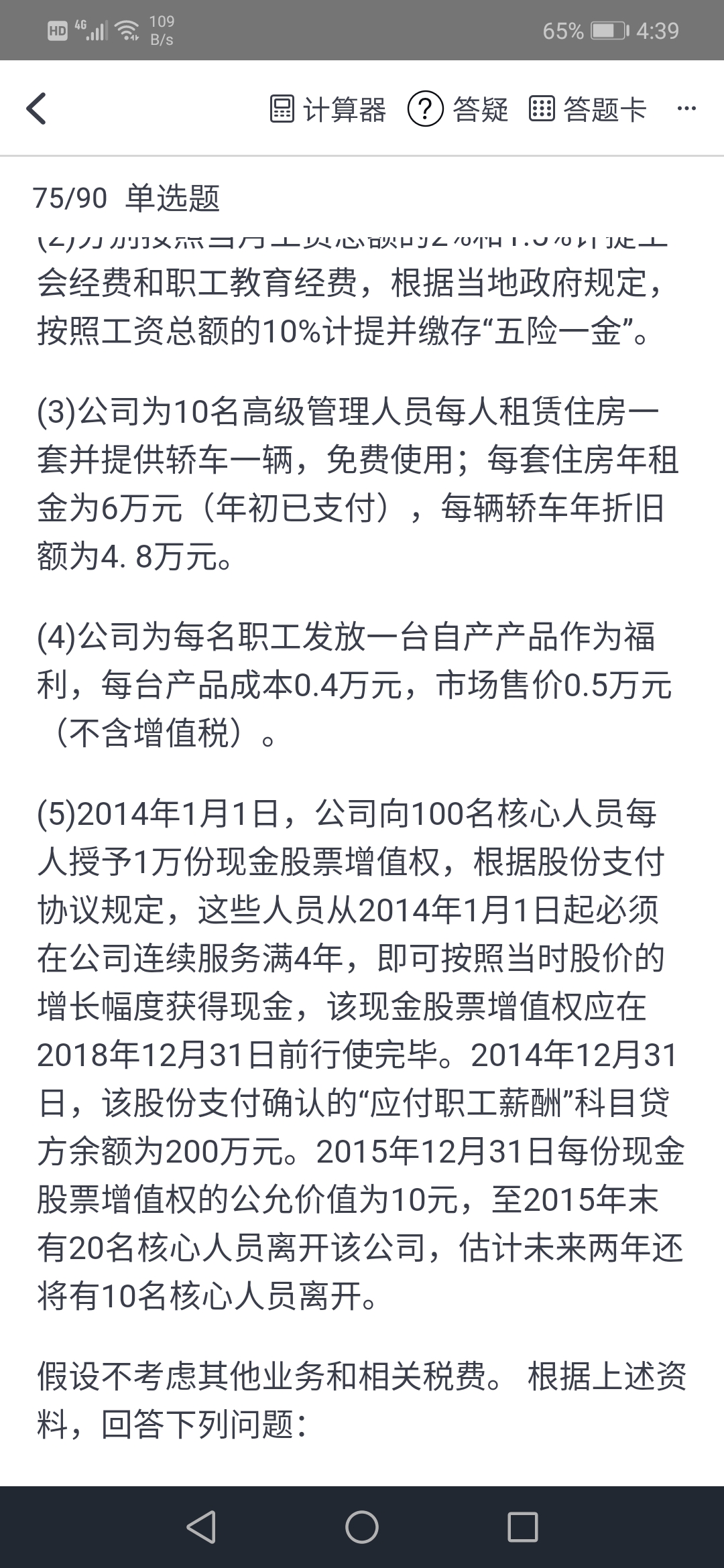Screen dimensions: 724x1568
Task: Go back using the top-left arrow
Action: (37, 109)
